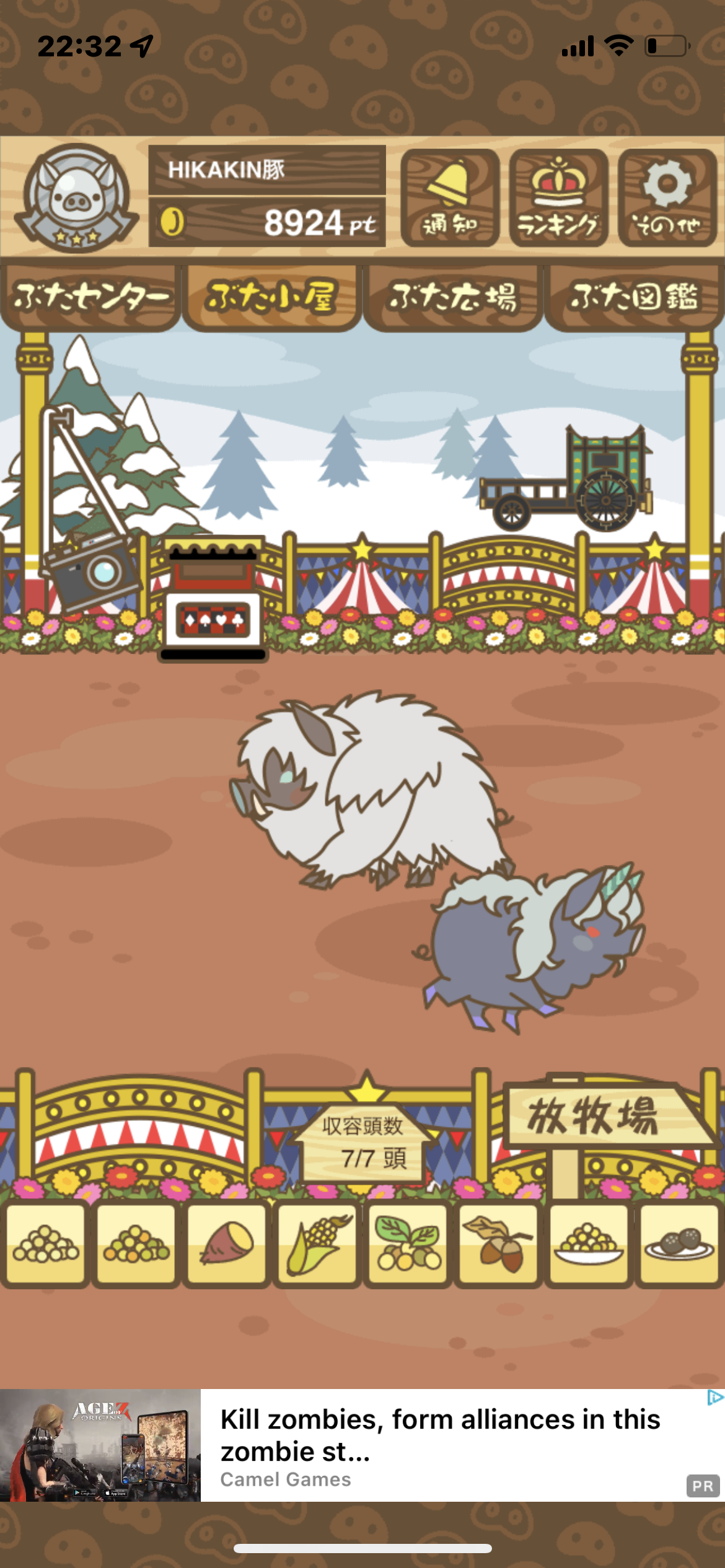
Task: Tap the white fluffy pig
Action: (371, 790)
